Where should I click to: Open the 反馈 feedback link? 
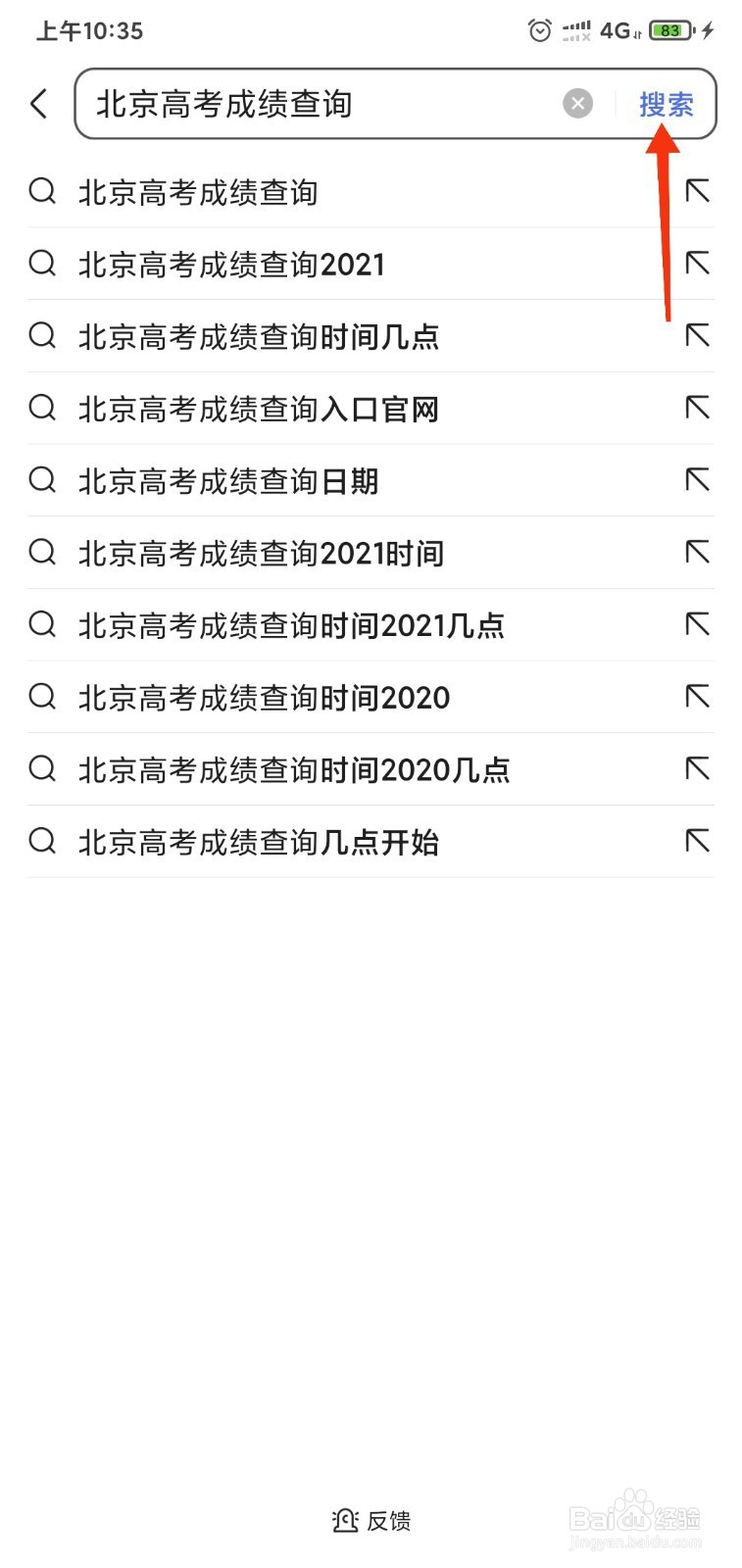click(x=371, y=1520)
